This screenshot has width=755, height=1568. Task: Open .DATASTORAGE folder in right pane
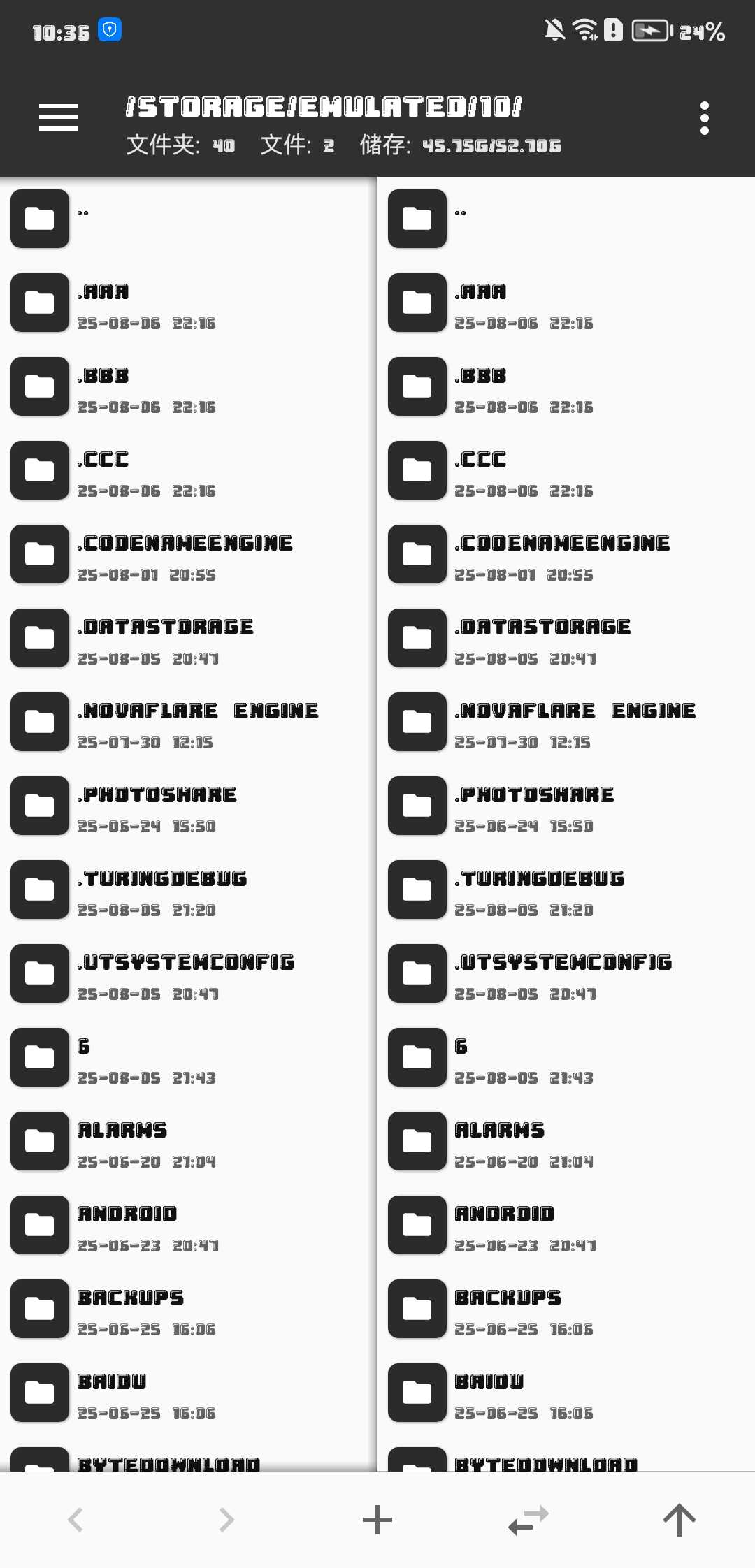[544, 637]
